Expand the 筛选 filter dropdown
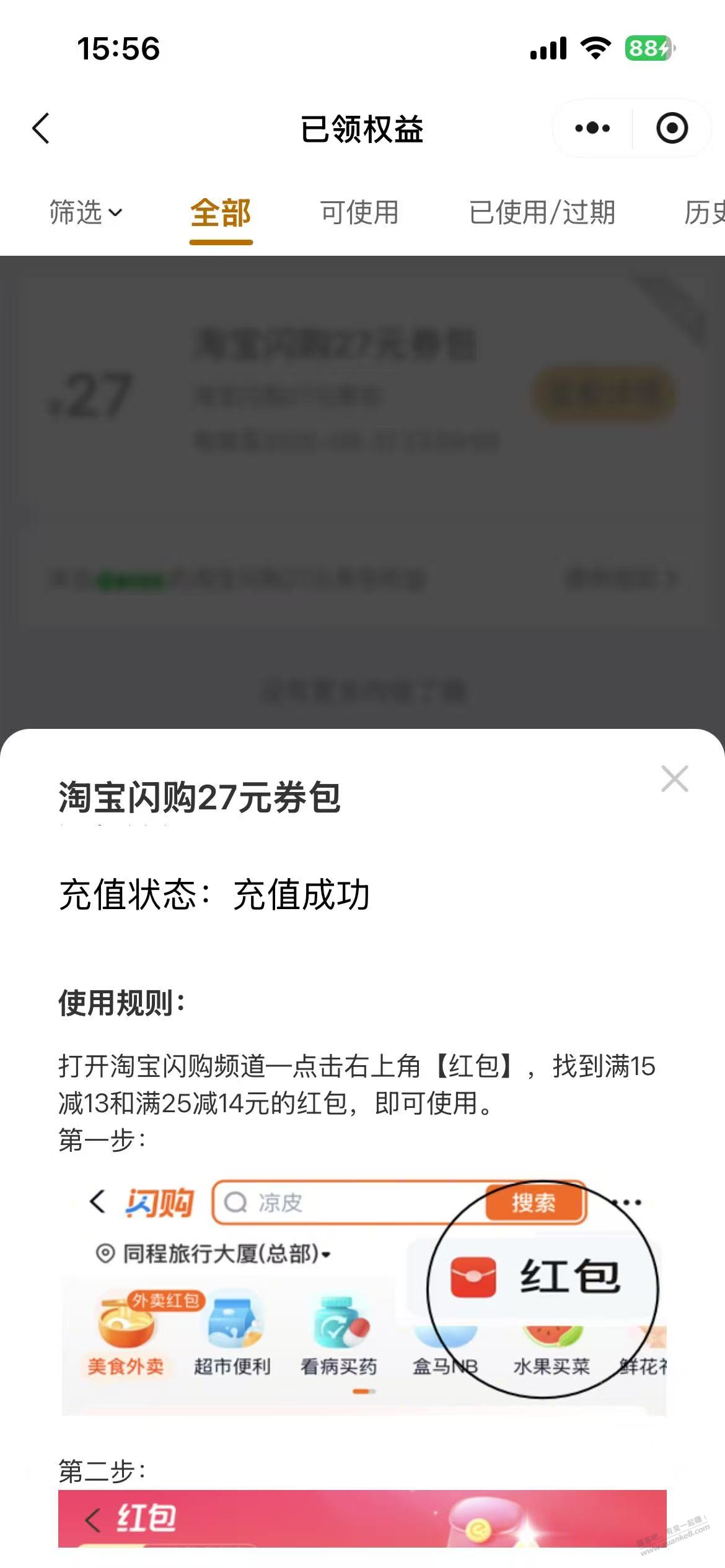 (86, 213)
